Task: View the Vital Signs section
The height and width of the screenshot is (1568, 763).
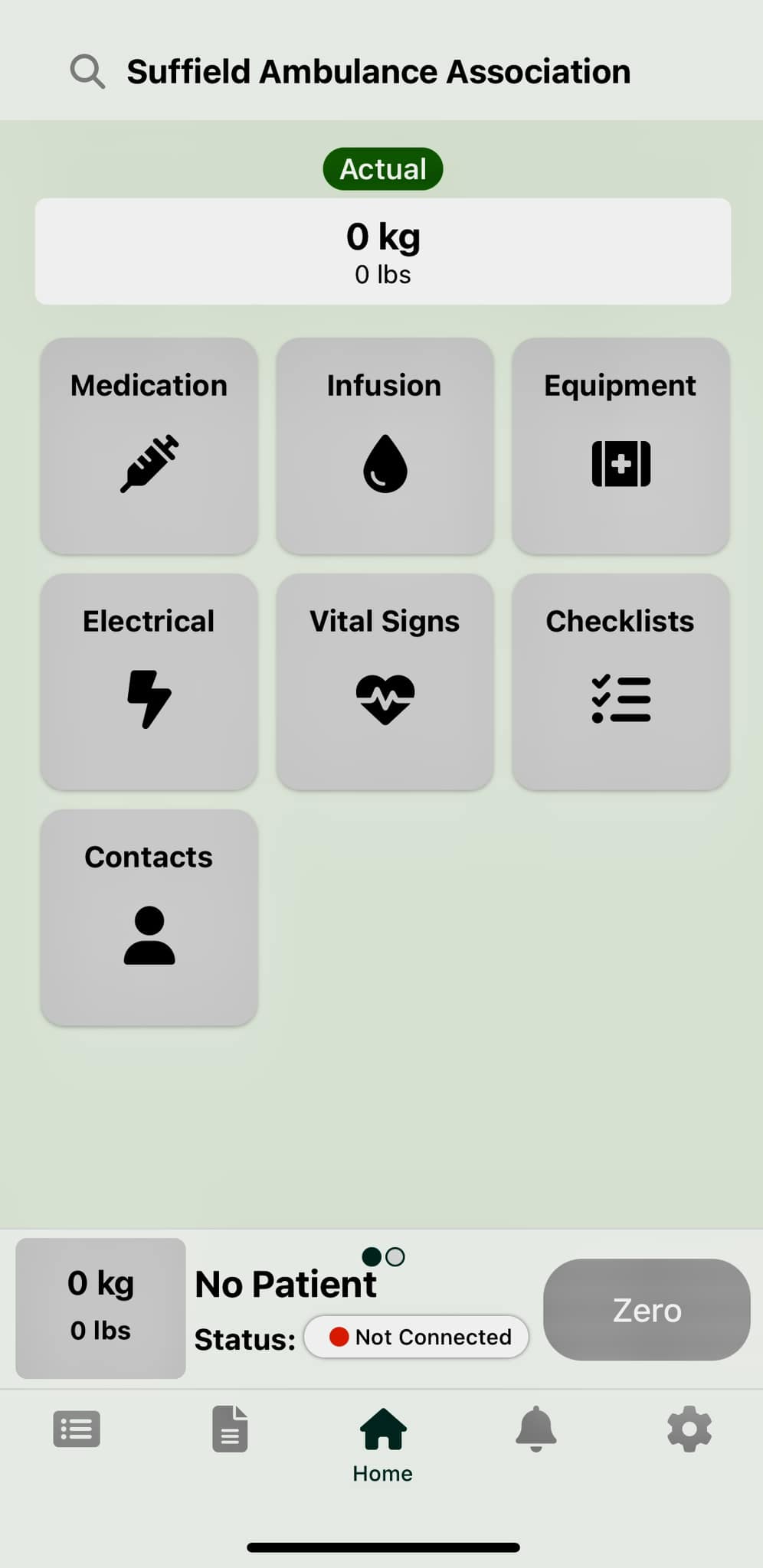Action: (385, 681)
